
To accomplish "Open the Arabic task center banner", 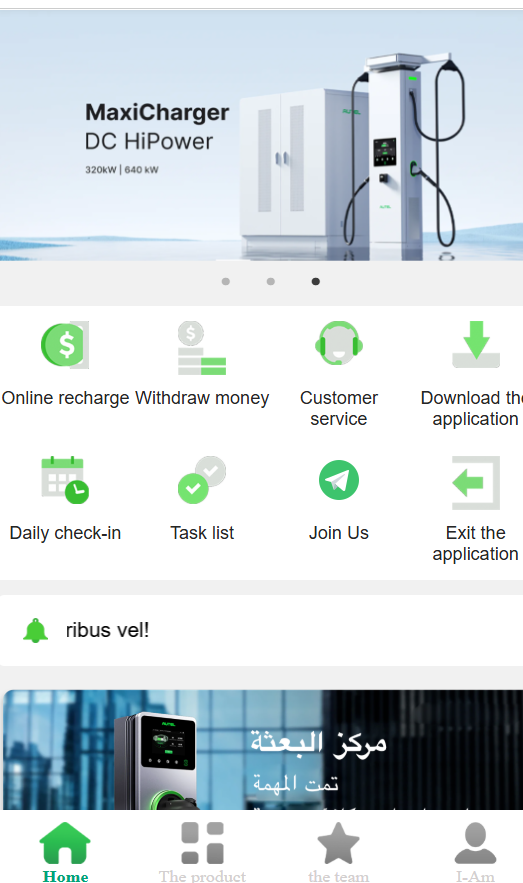I will coord(263,750).
